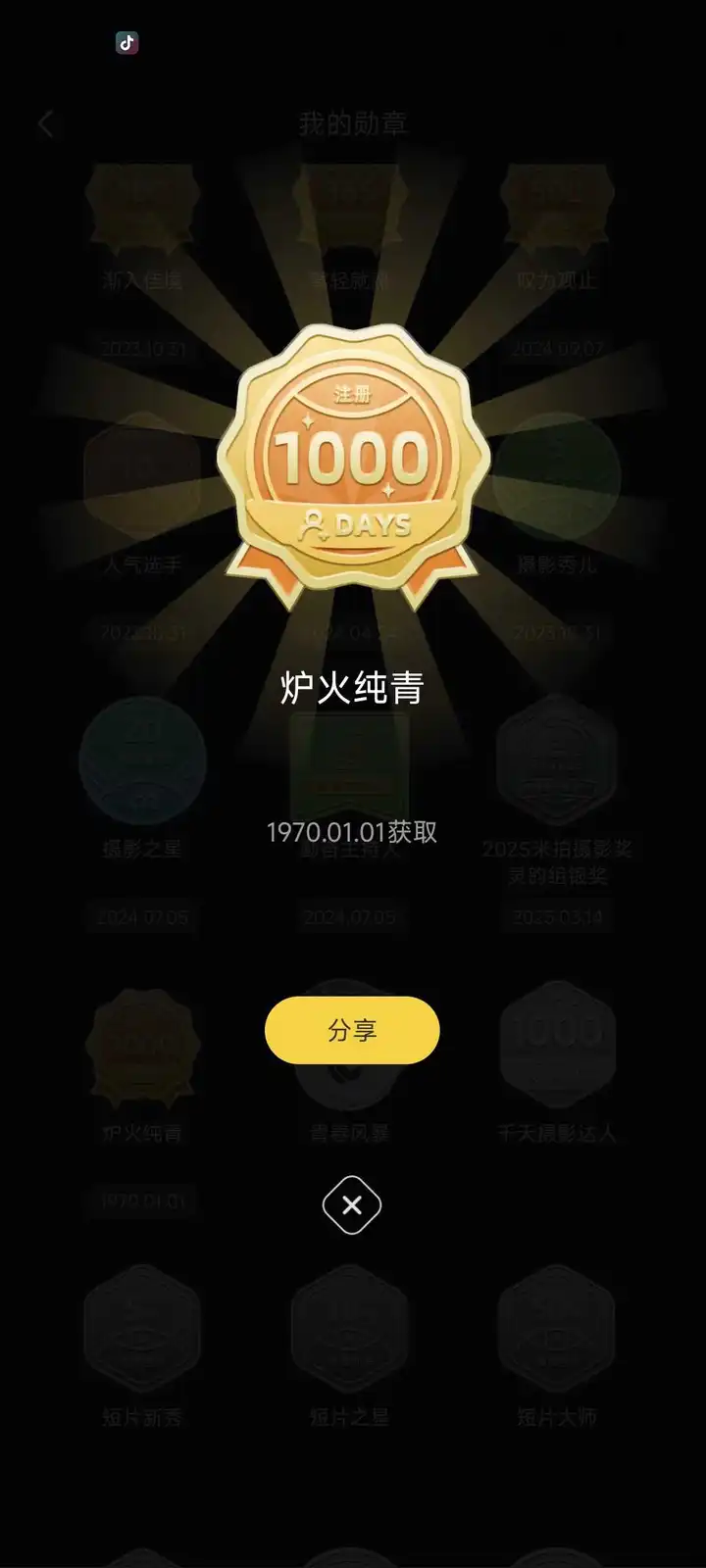
Task: Share the 炉火纯青 medal via 分享
Action: [352, 1030]
